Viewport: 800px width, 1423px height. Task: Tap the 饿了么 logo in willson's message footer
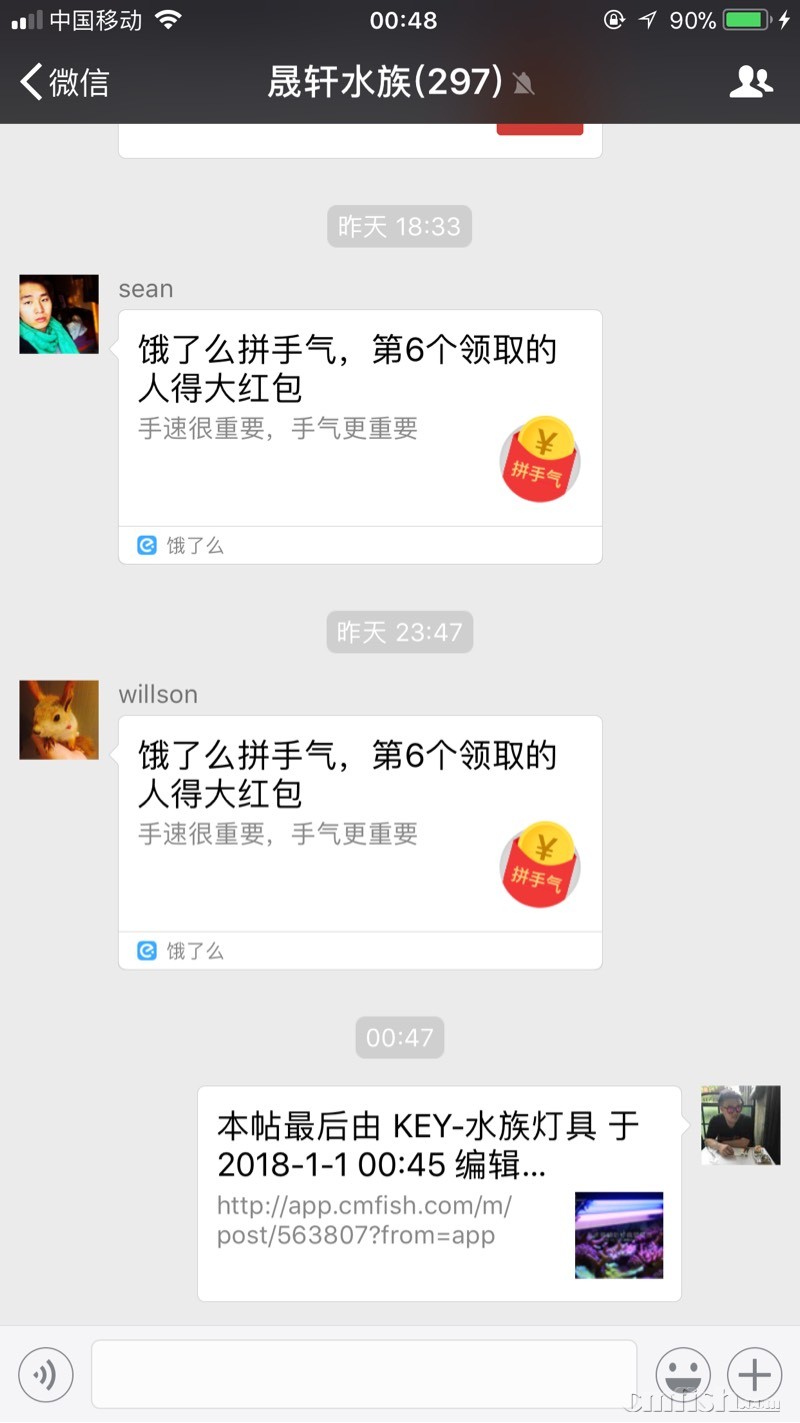tap(146, 950)
